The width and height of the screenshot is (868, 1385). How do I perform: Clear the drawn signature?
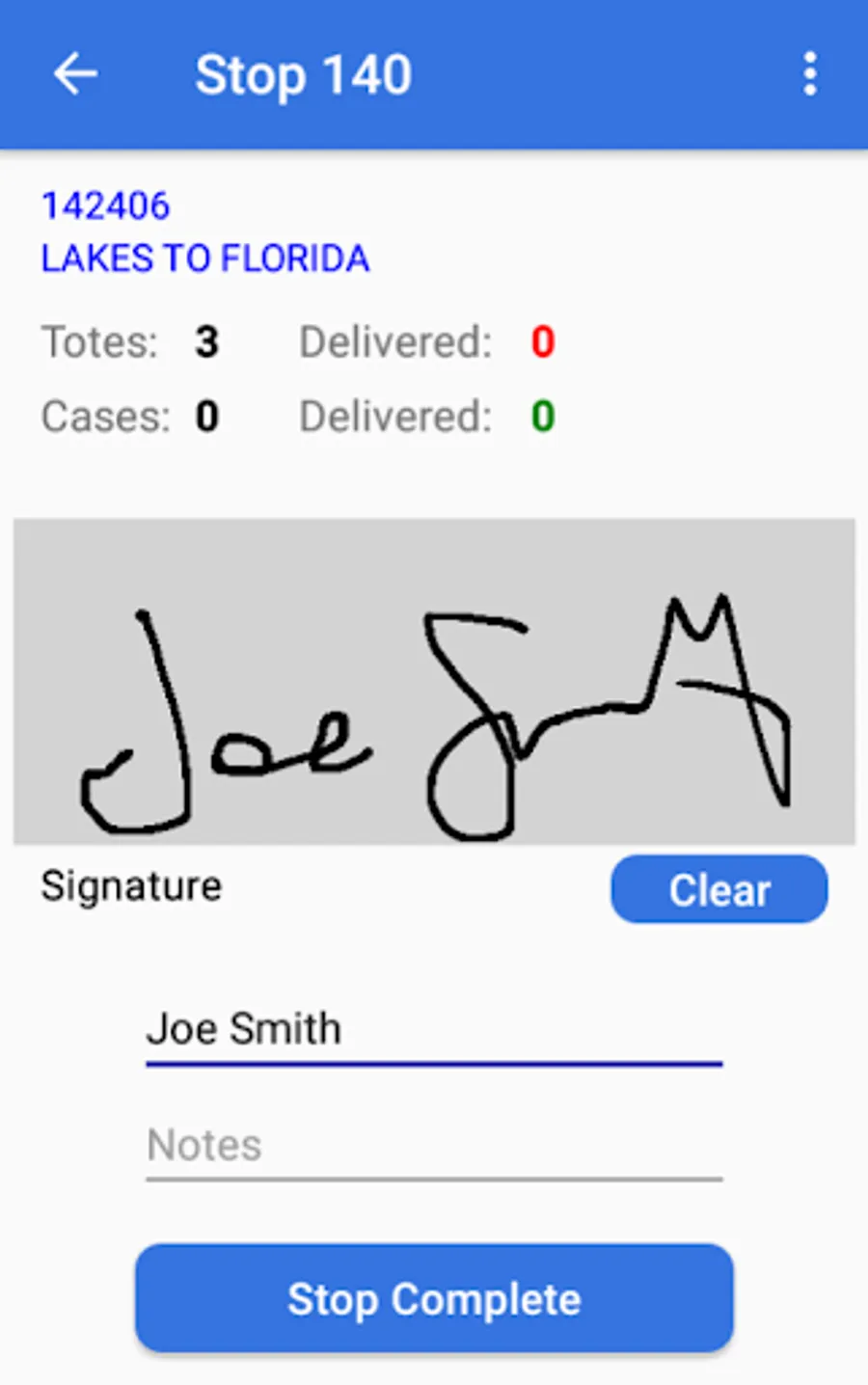tap(719, 889)
